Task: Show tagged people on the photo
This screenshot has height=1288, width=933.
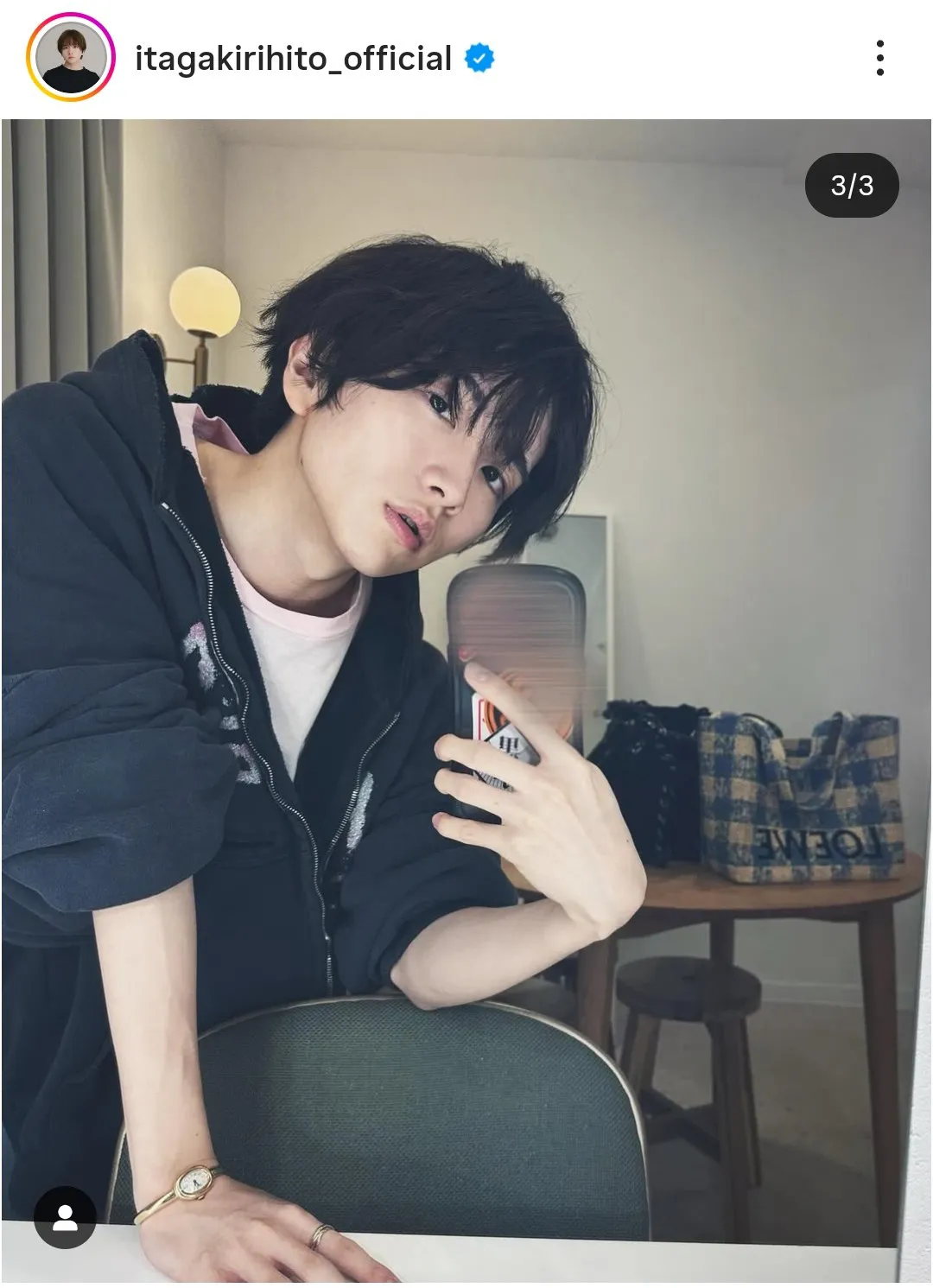Action: tap(65, 1217)
